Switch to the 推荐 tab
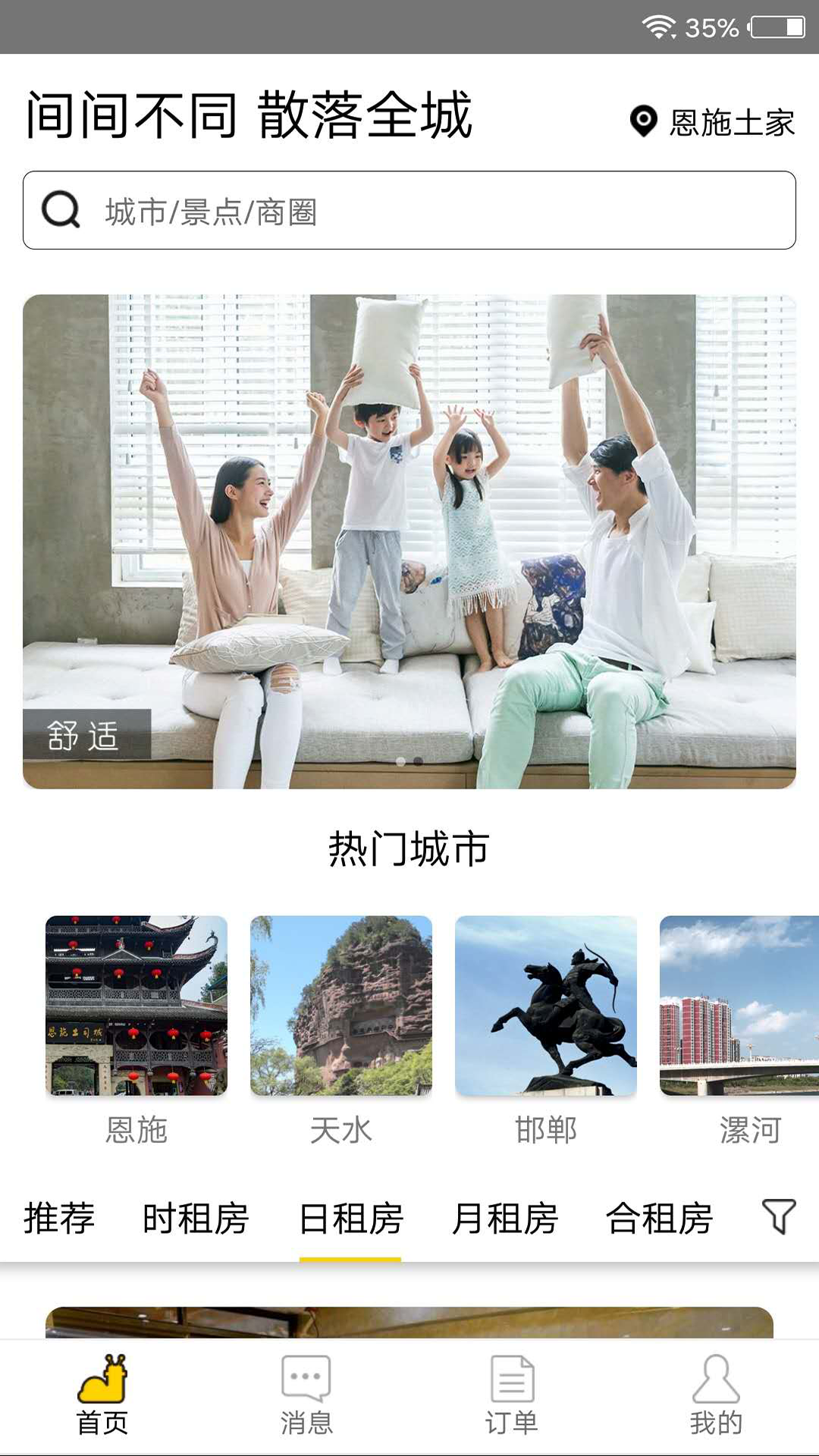This screenshot has width=819, height=1456. [59, 1219]
